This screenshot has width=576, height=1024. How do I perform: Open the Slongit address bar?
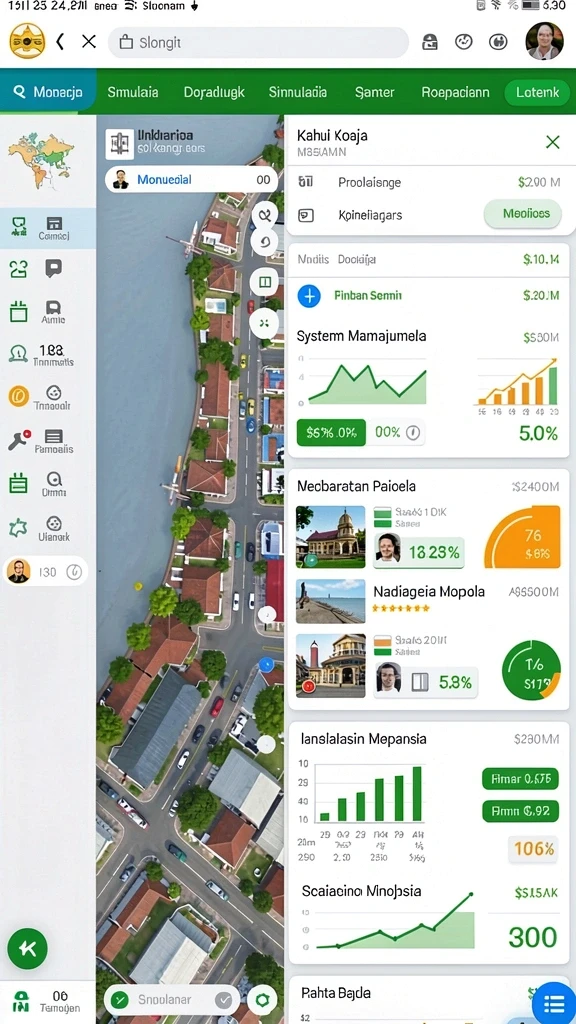(258, 42)
